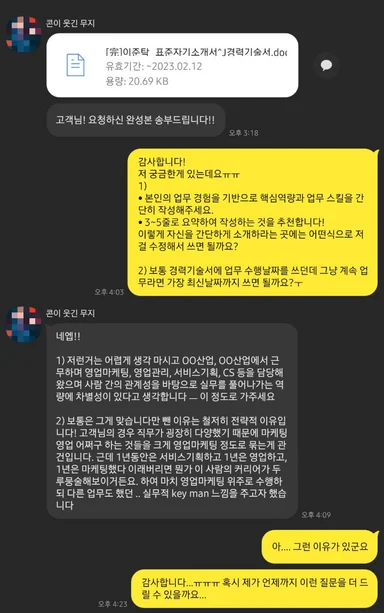
Task: Open the attached 경력기술서 document file
Action: 172,65
